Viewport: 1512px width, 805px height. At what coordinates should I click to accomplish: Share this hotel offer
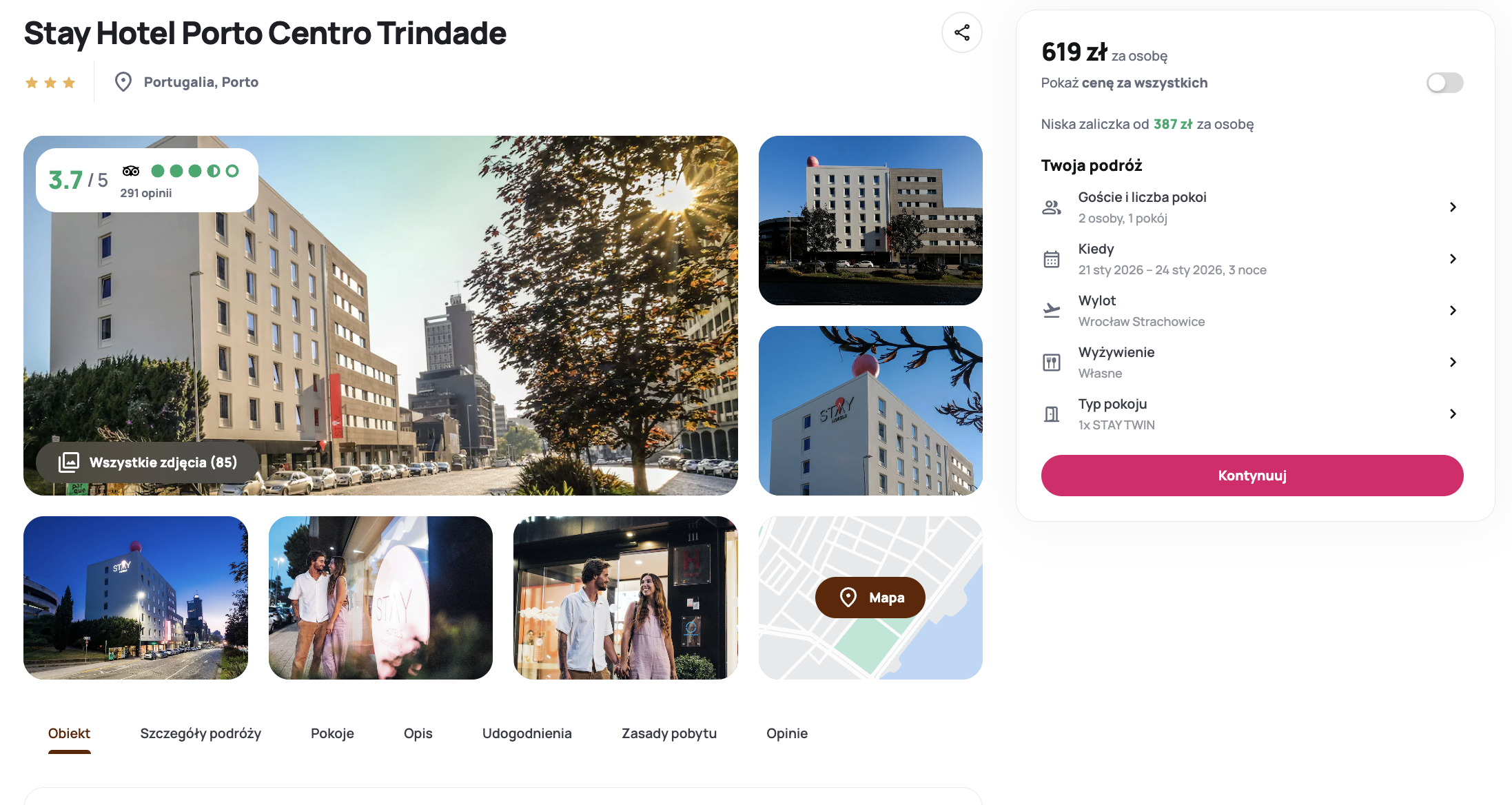pyautogui.click(x=961, y=32)
